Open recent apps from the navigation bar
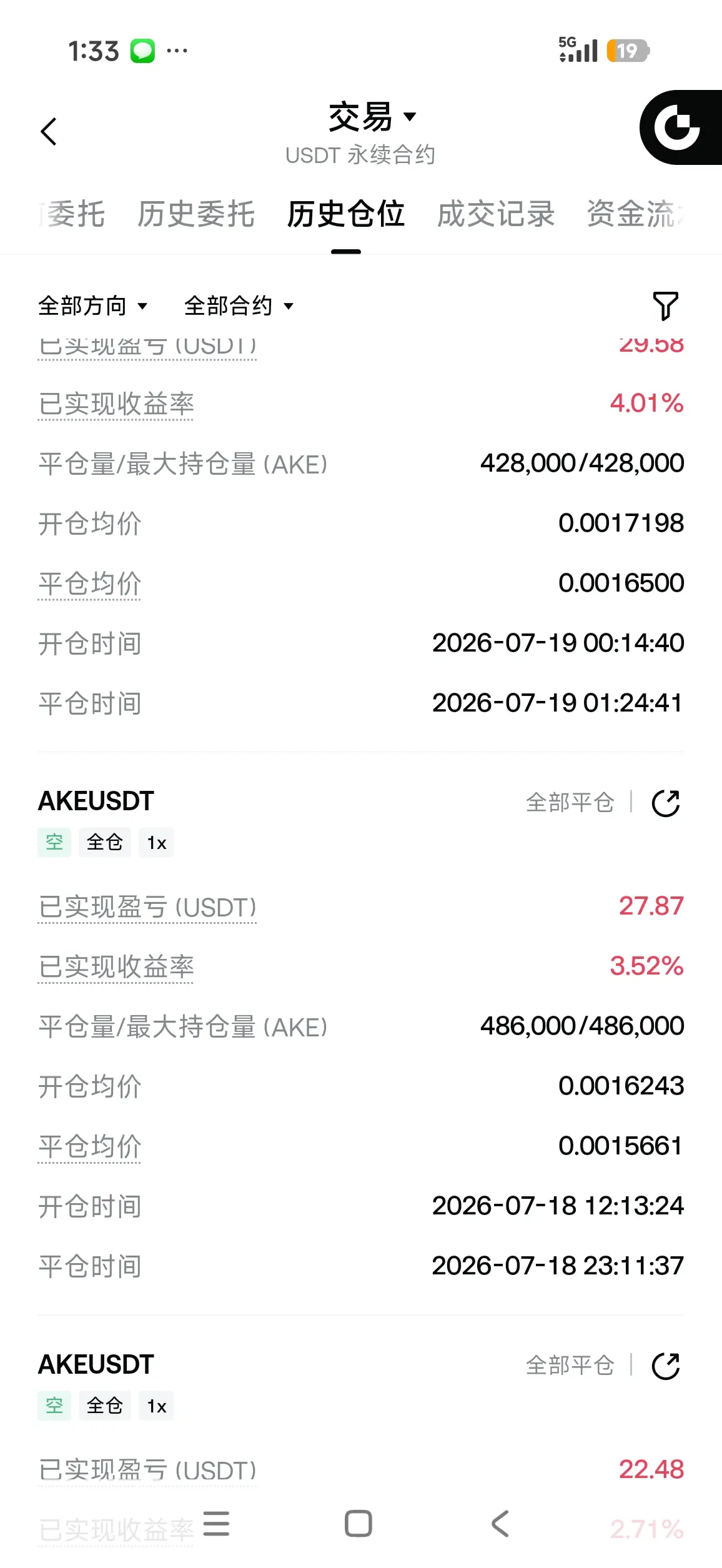The height and width of the screenshot is (1568, 722). pos(216,1524)
